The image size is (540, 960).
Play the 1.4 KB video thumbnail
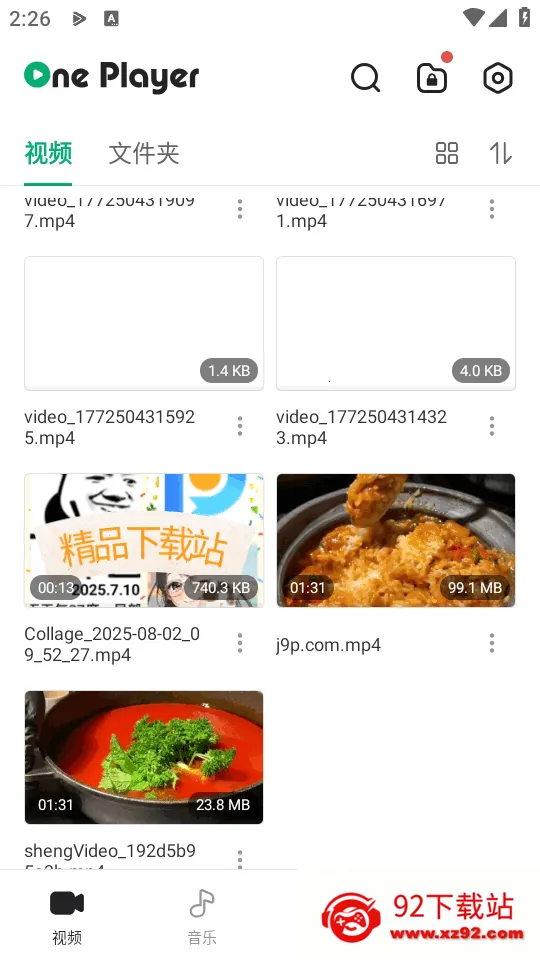pos(144,323)
